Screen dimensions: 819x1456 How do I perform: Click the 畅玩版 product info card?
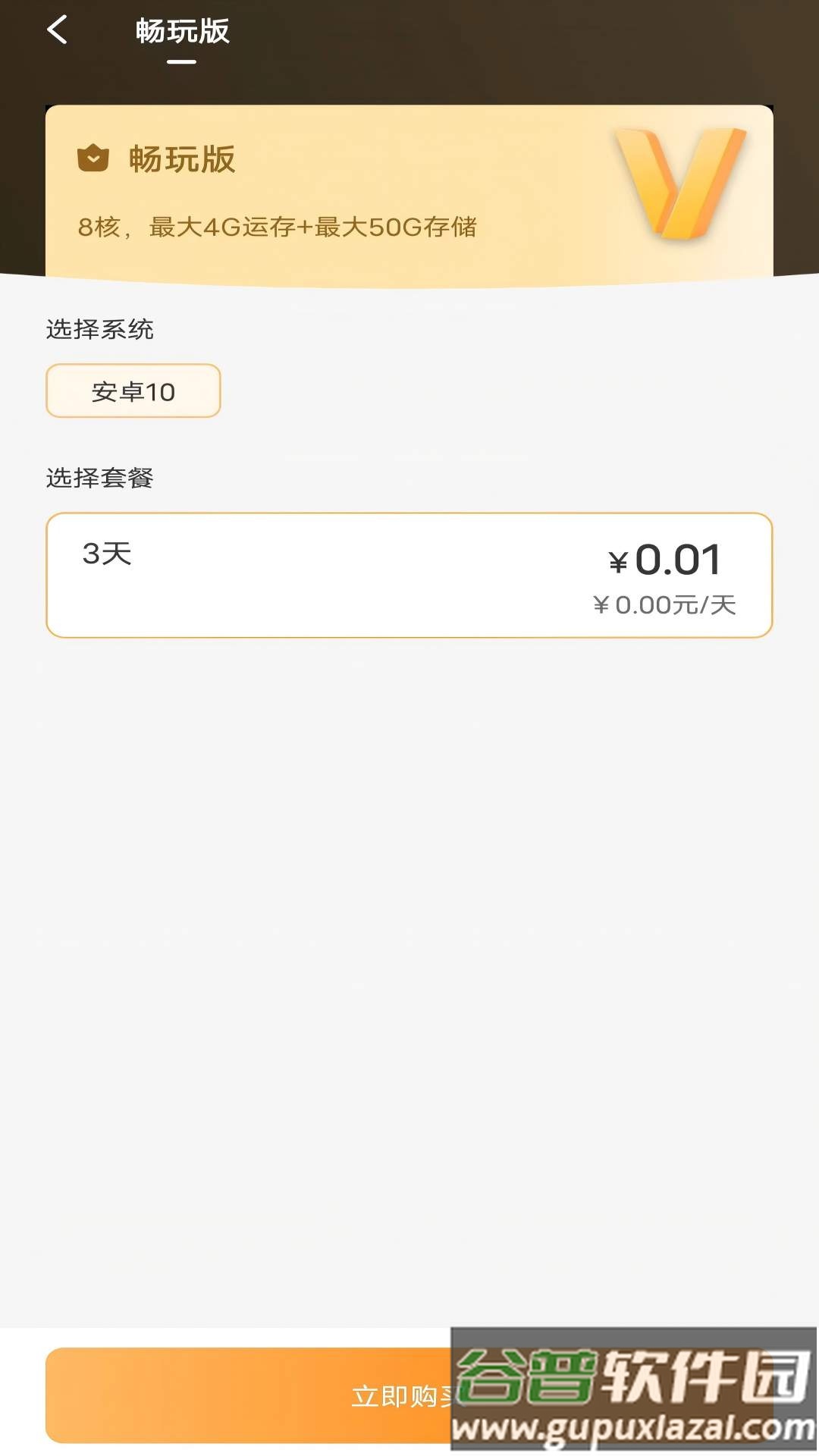pyautogui.click(x=409, y=186)
